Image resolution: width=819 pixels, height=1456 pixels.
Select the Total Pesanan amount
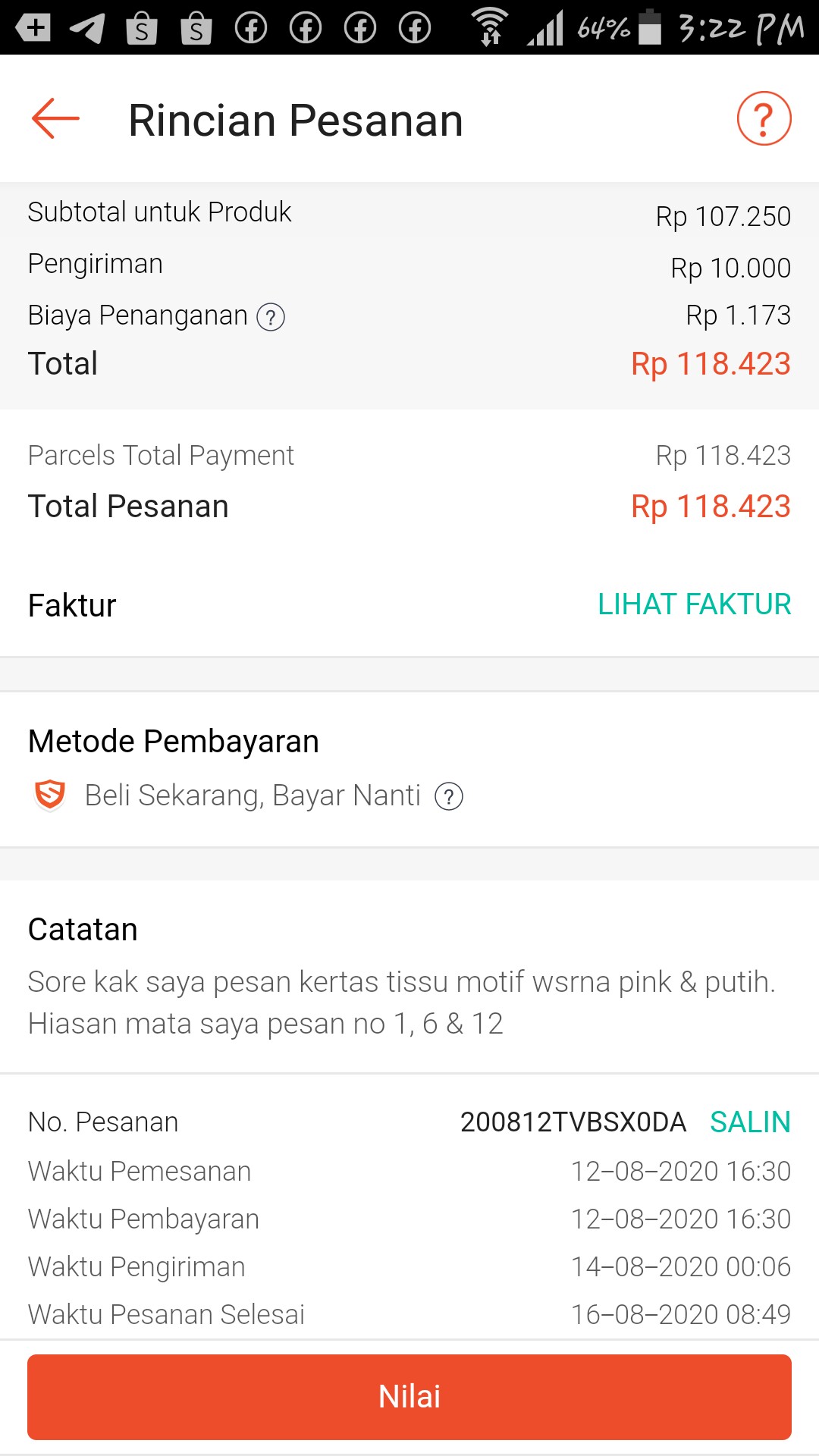point(711,506)
